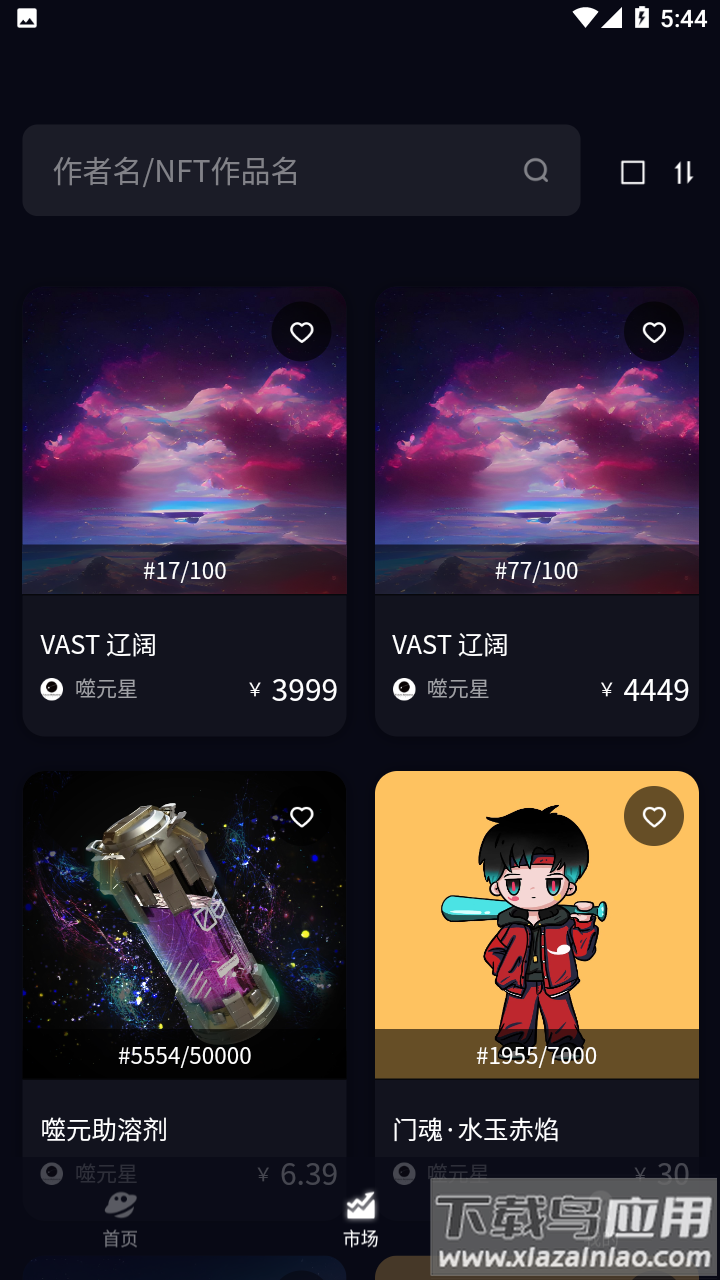
Task: Toggle heart on the 噬元助溶剂 card
Action: click(302, 817)
